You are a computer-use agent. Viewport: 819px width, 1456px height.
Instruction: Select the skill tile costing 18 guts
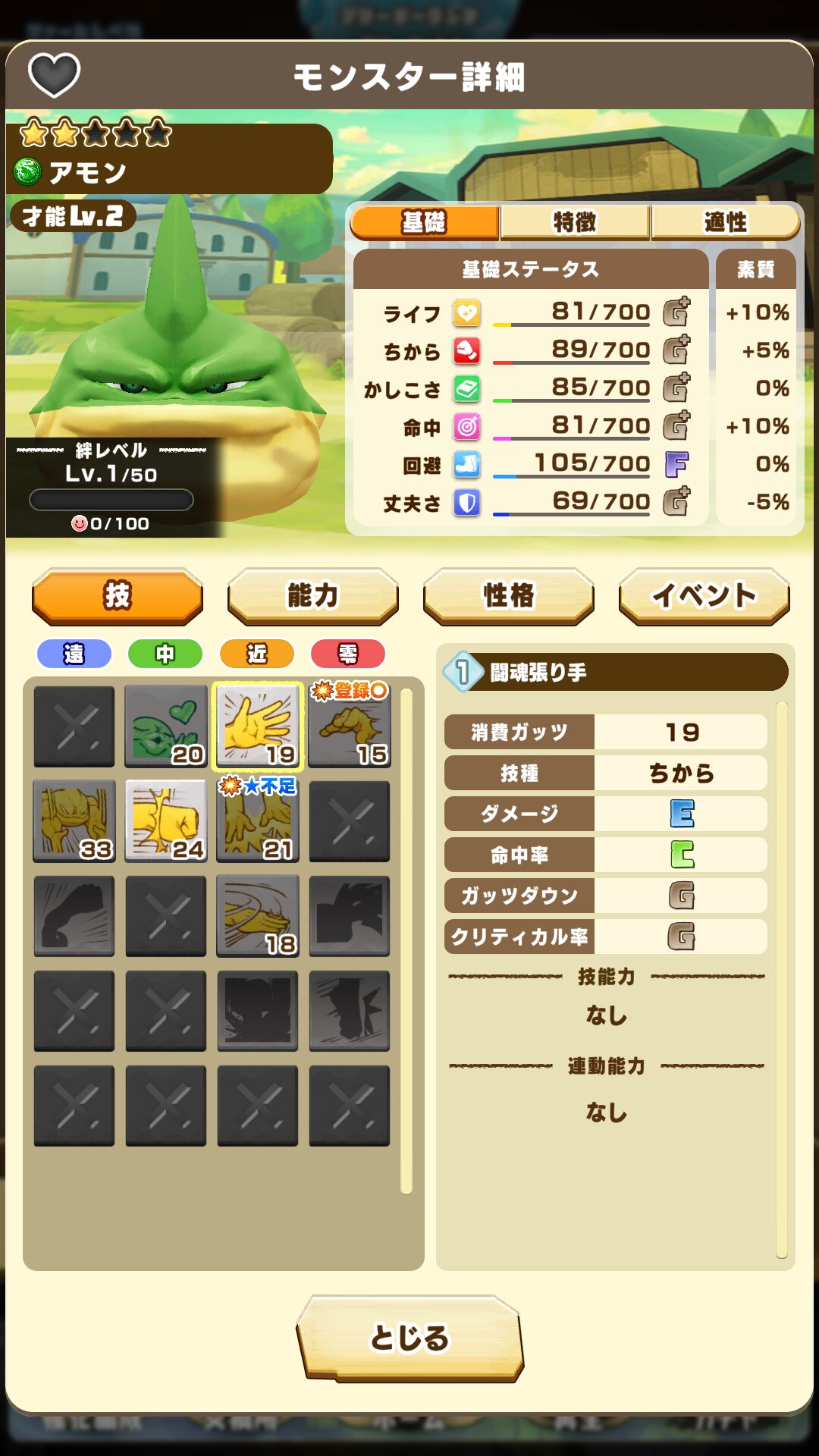point(258,916)
